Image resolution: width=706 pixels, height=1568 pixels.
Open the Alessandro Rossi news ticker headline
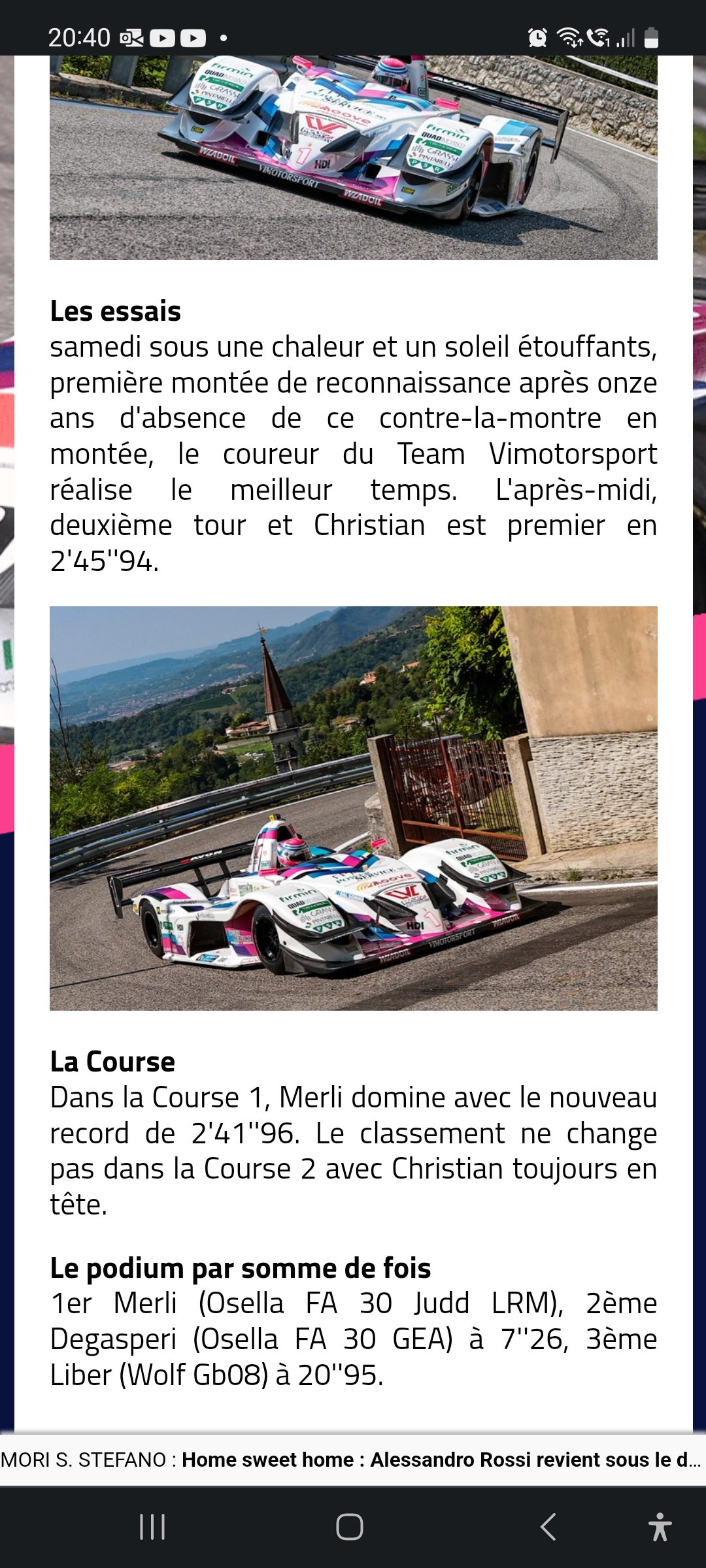[353, 1460]
